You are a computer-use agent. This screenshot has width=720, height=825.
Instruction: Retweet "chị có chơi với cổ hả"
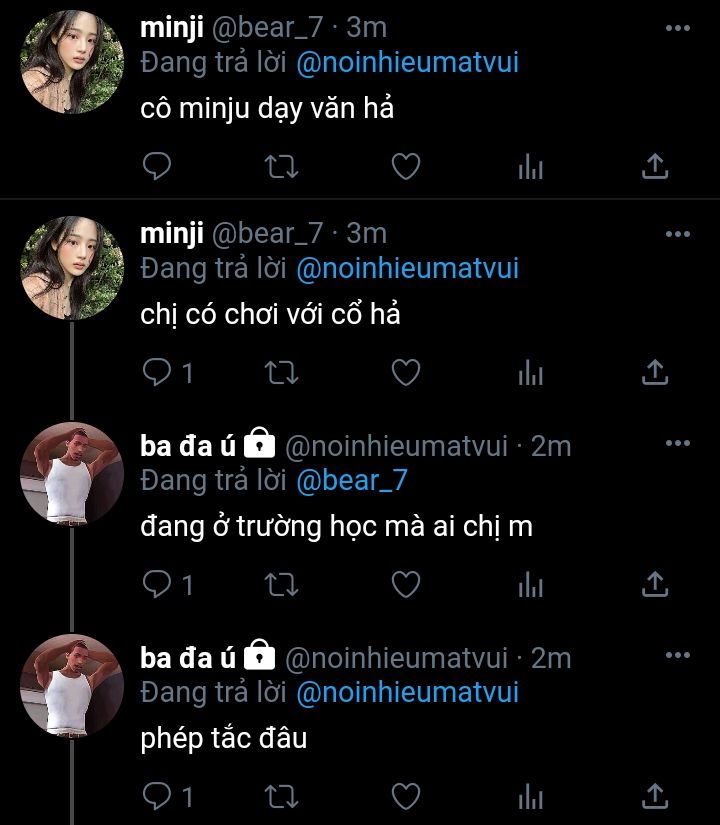281,373
